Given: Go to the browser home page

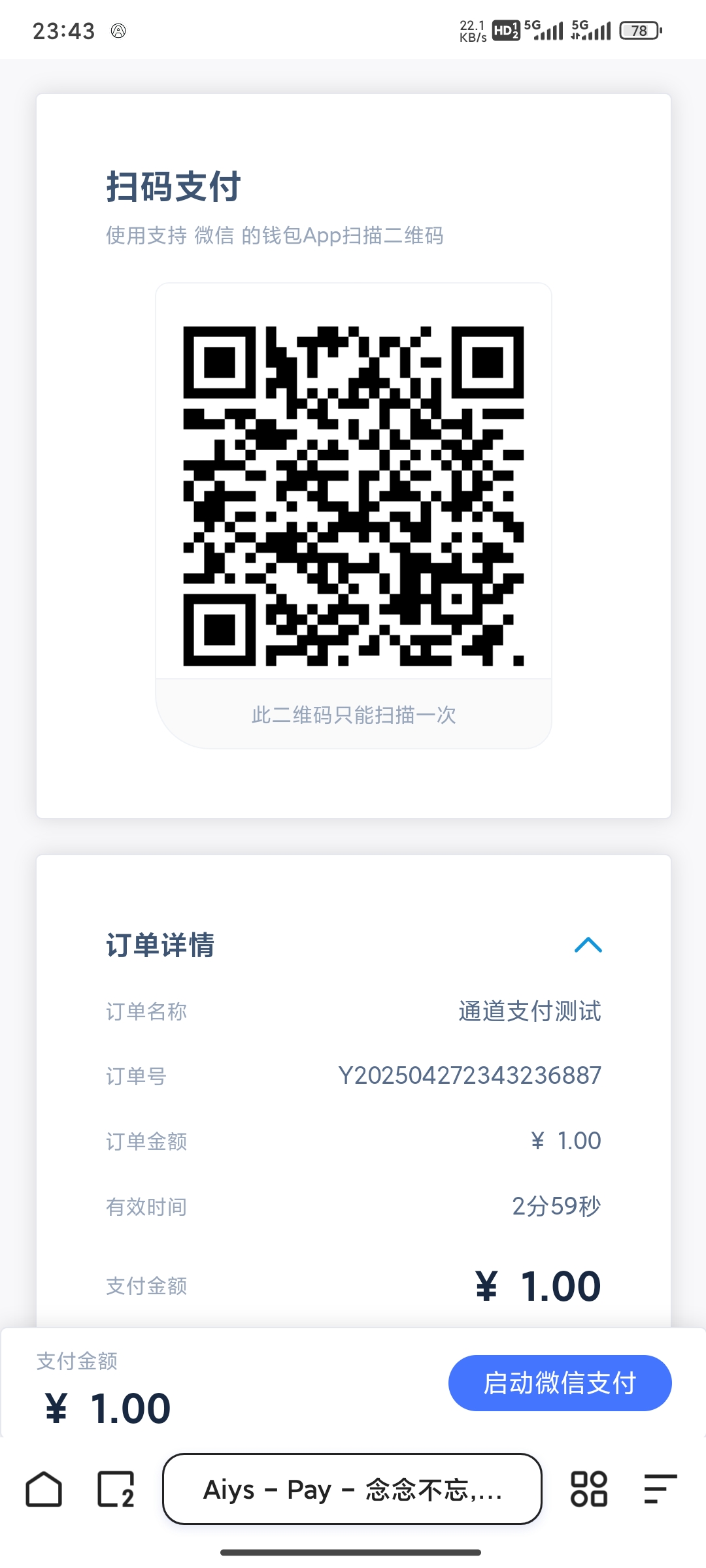Looking at the screenshot, I should [x=44, y=1489].
